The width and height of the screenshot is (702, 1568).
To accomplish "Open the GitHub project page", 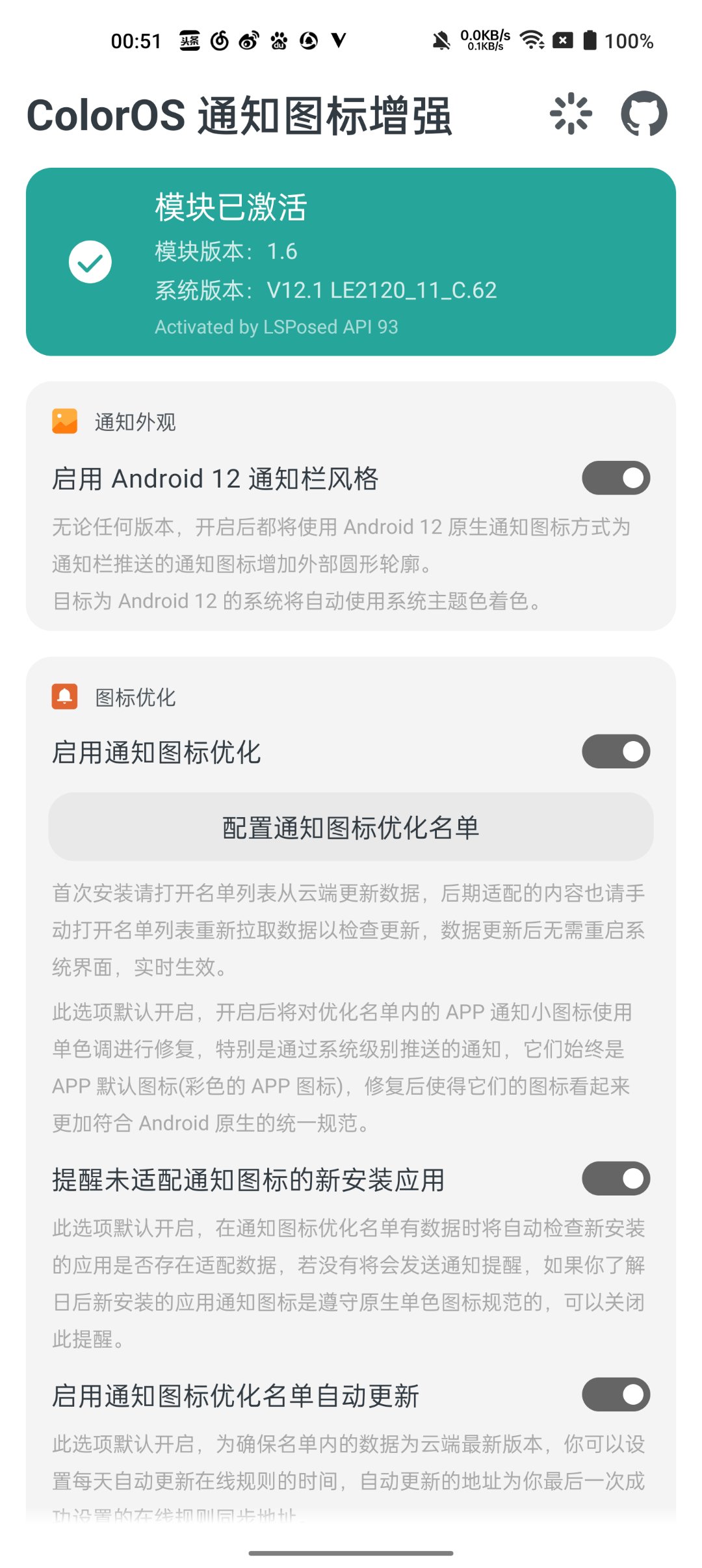I will pyautogui.click(x=643, y=114).
